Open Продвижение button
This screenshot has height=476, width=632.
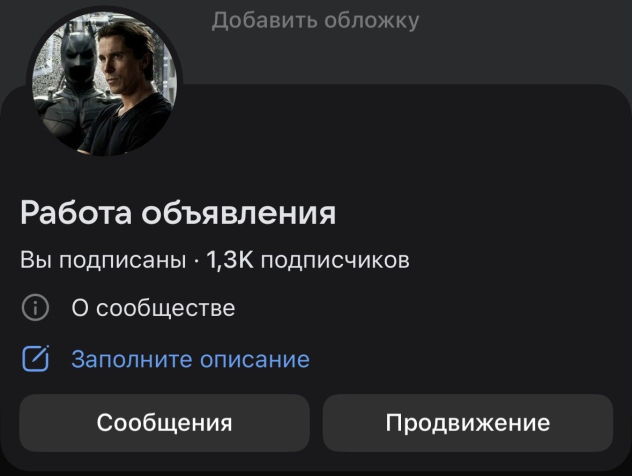(468, 423)
